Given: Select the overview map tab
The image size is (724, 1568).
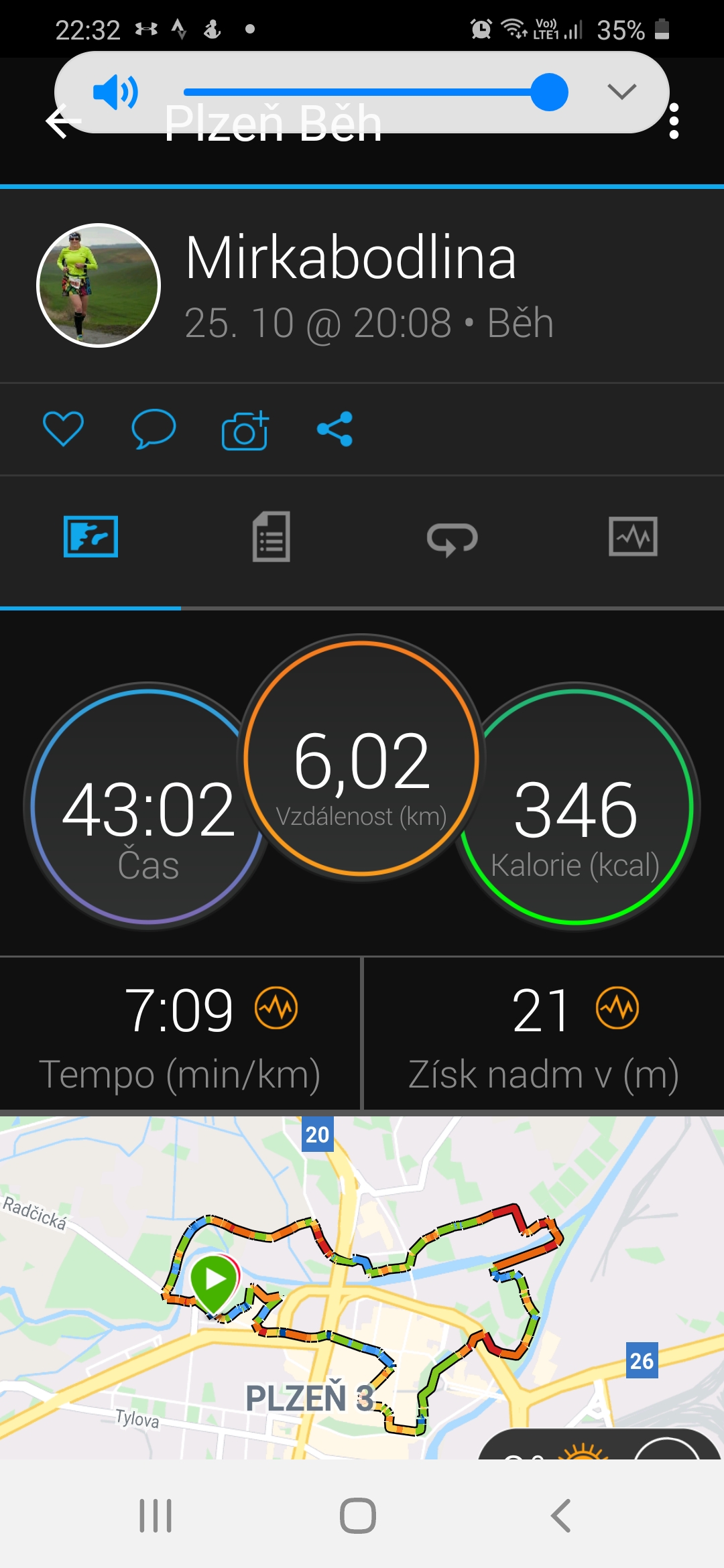Looking at the screenshot, I should point(90,537).
